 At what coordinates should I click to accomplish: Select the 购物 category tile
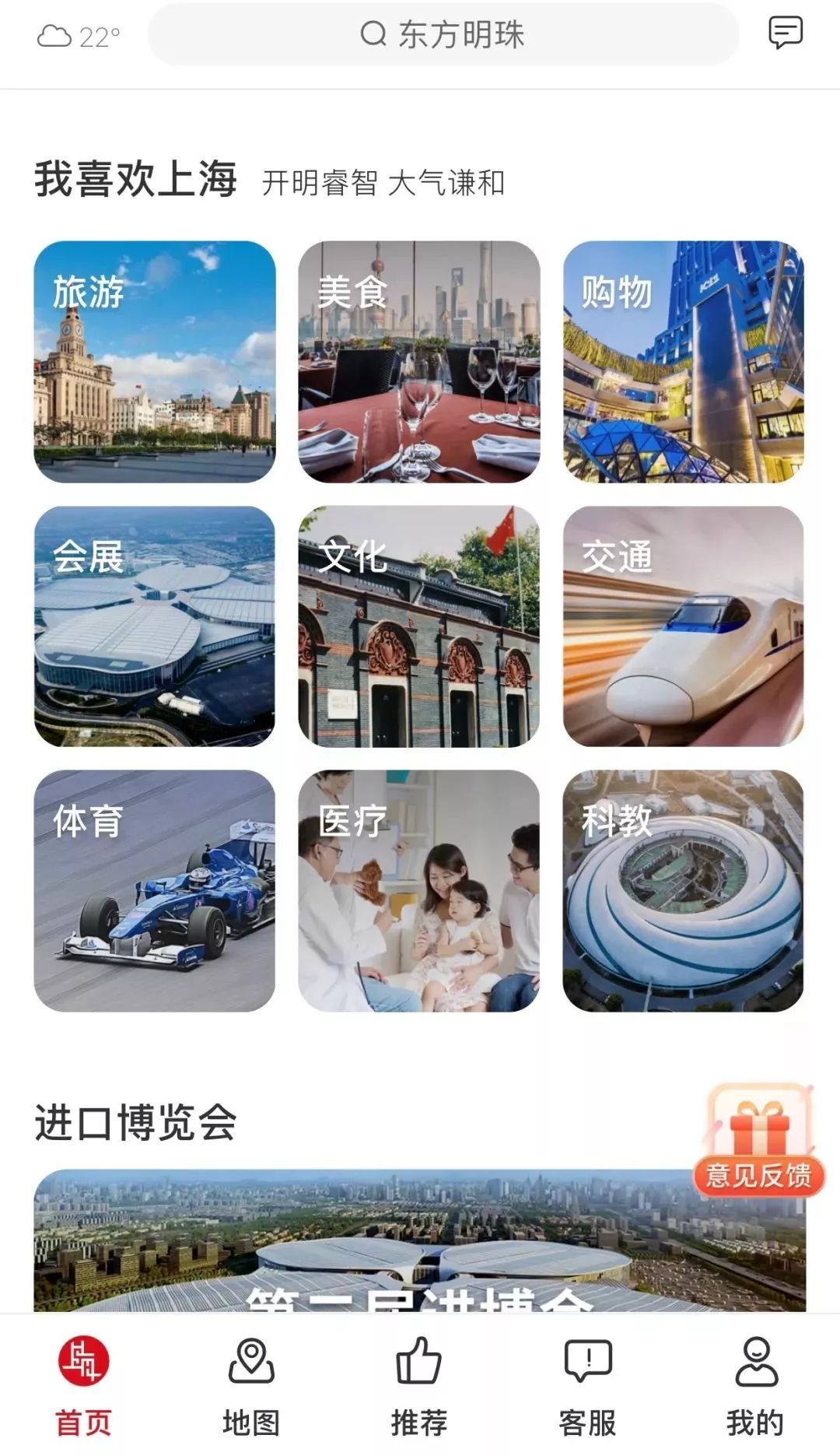[684, 362]
